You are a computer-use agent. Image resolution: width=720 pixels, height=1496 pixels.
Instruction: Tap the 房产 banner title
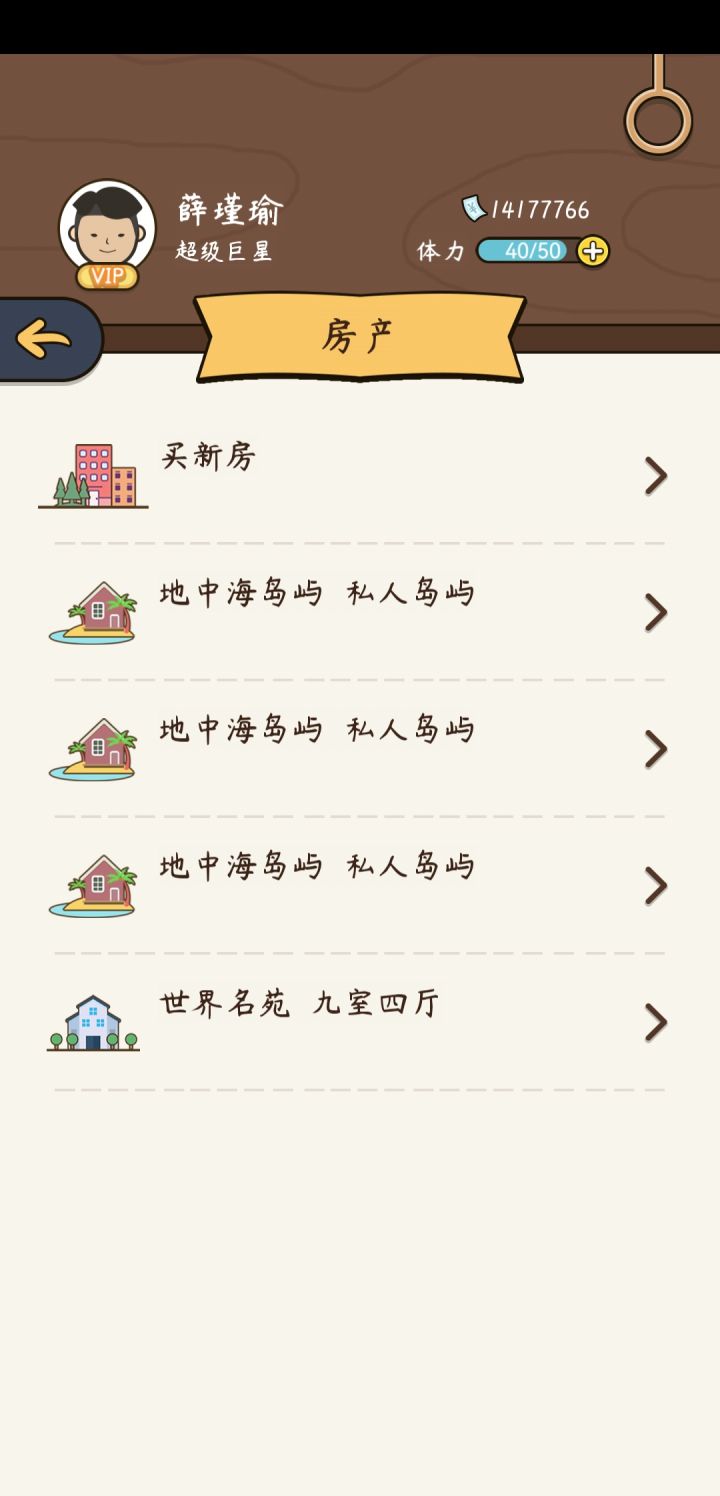360,335
